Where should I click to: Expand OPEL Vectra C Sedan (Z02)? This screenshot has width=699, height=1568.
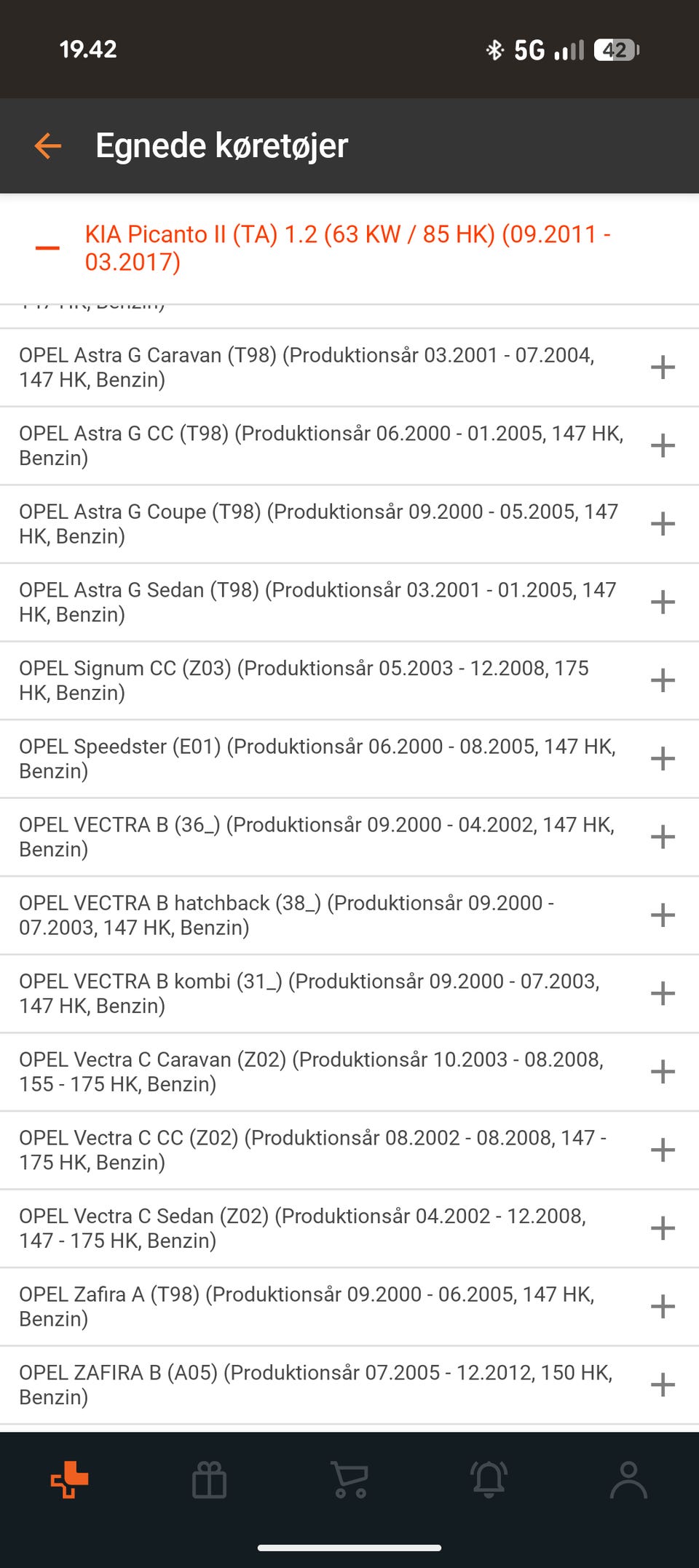pyautogui.click(x=663, y=1228)
